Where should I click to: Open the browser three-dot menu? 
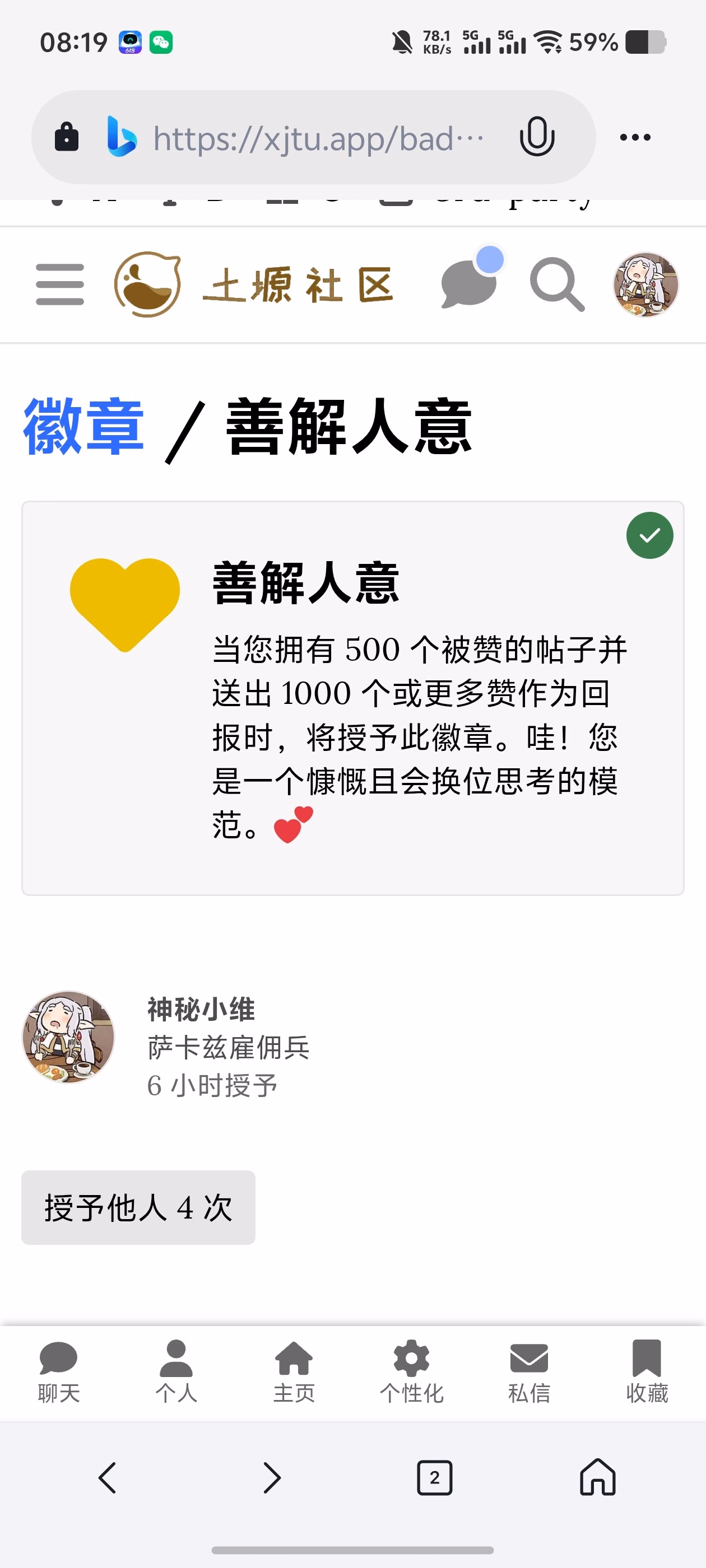point(635,138)
